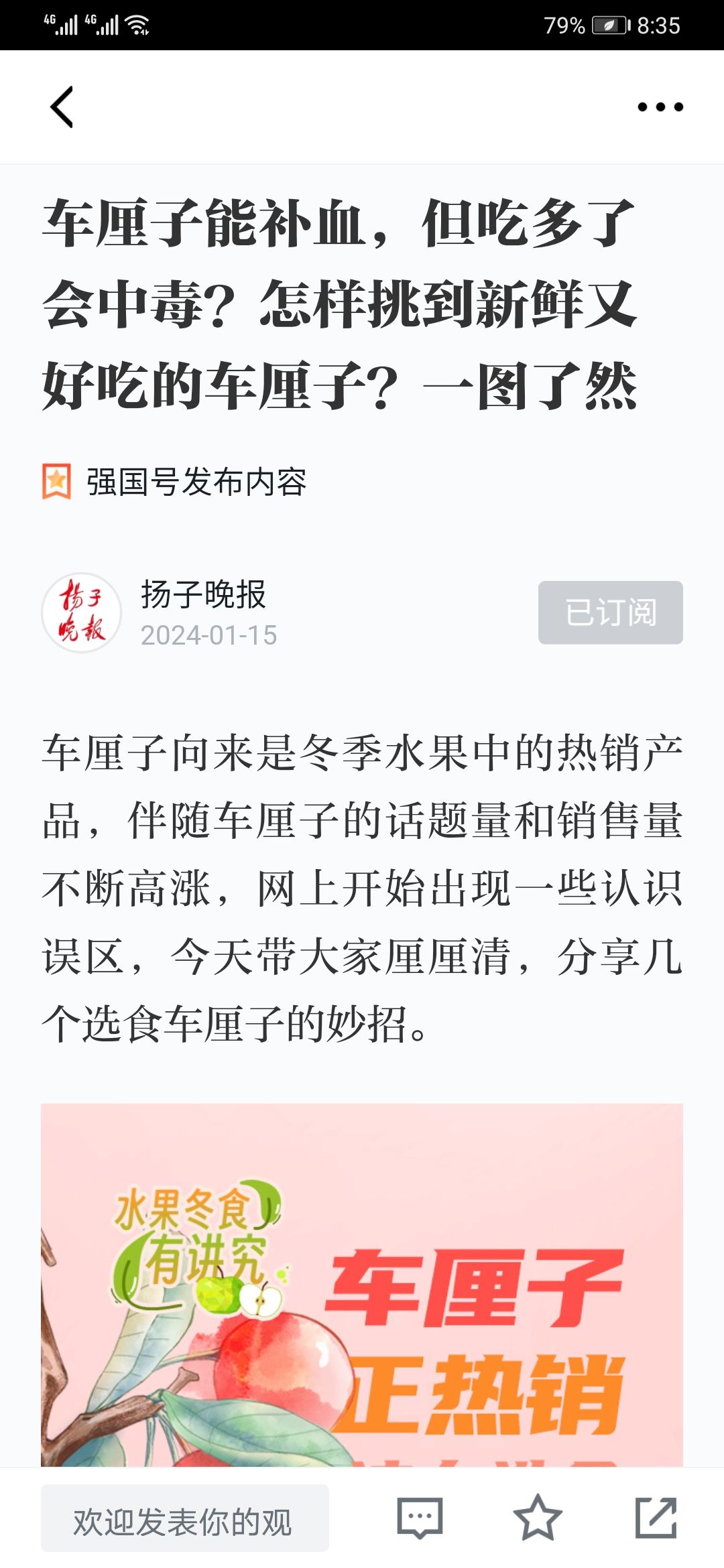Favorite this article with the star icon
Image resolution: width=724 pixels, height=1568 pixels.
click(x=538, y=1518)
